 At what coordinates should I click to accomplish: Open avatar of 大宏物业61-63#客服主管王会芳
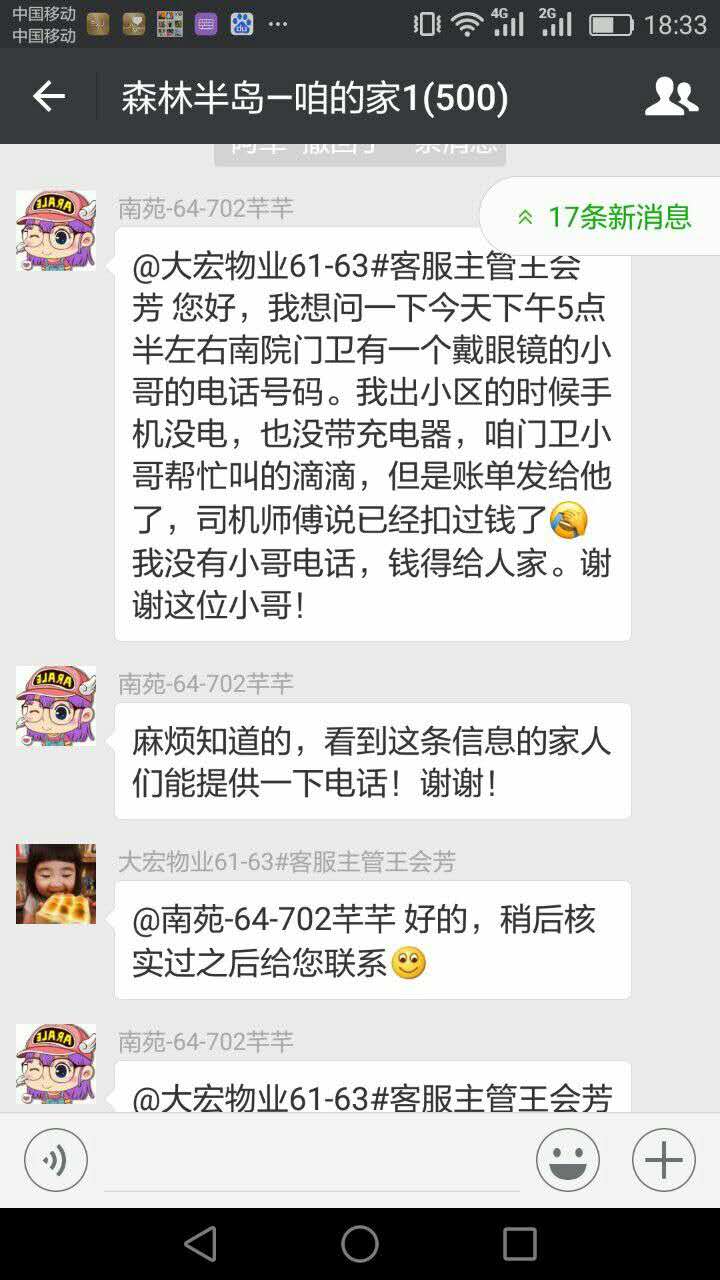coord(56,884)
